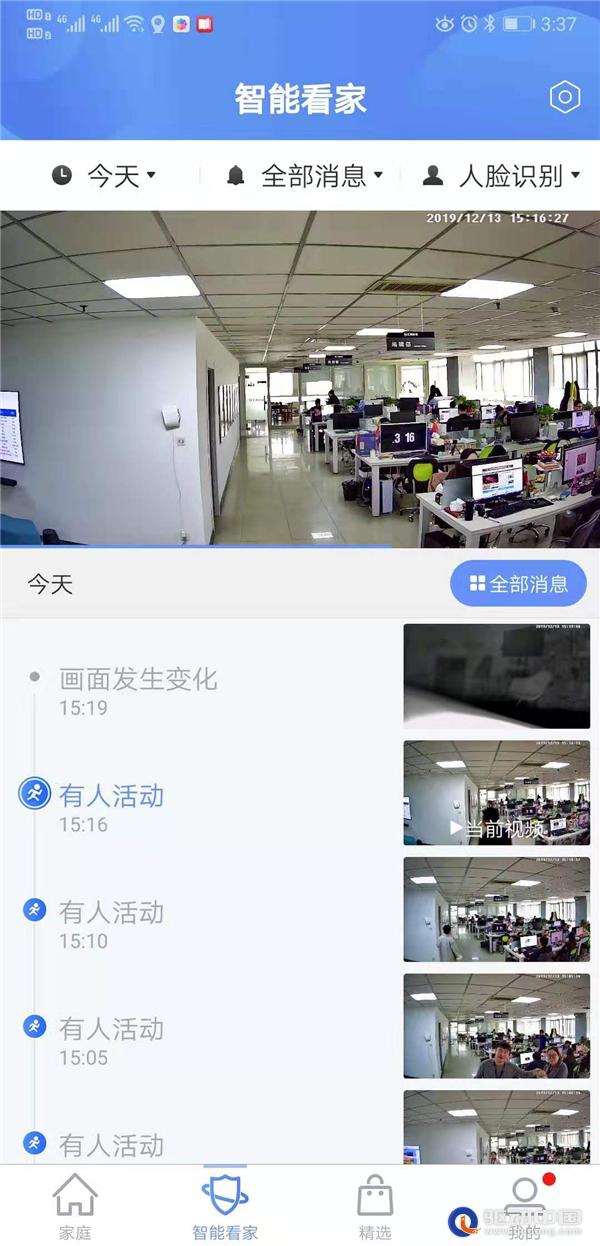View the 15:19 event thumbnail
Image resolution: width=600 pixels, height=1246 pixels.
[x=496, y=676]
